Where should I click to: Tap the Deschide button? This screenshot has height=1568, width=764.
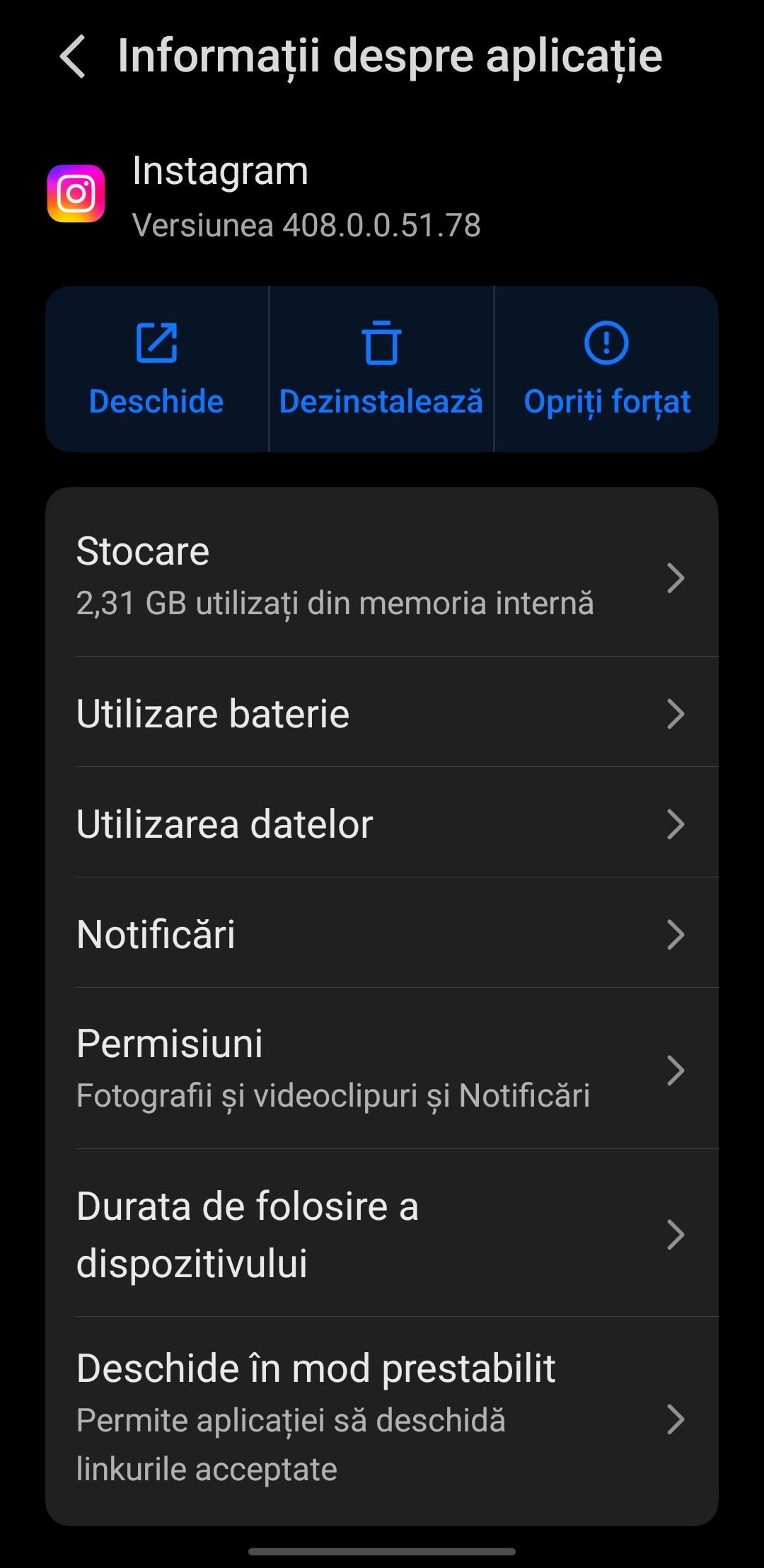coord(156,369)
